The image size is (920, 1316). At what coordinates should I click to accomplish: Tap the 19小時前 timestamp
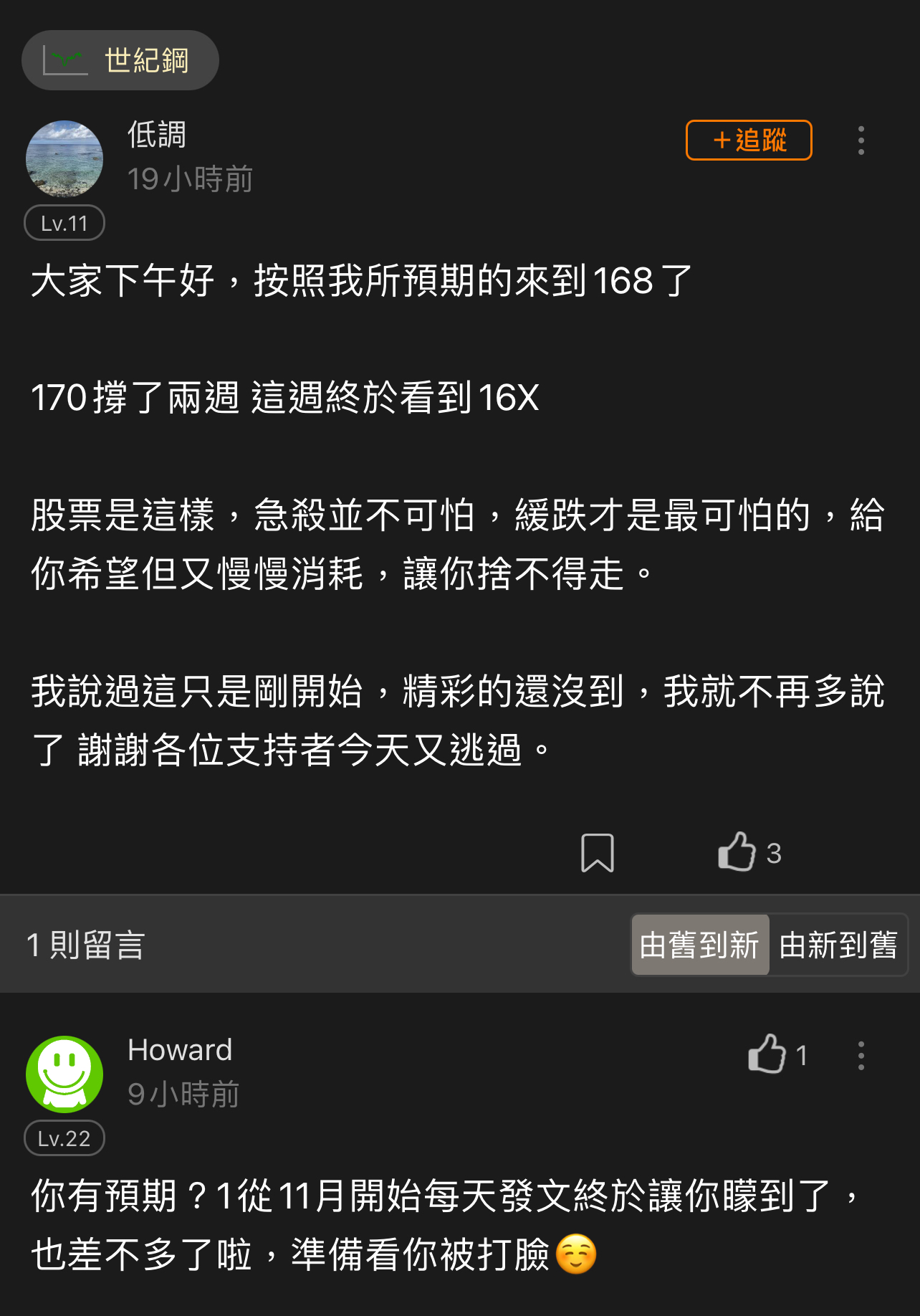pyautogui.click(x=189, y=180)
